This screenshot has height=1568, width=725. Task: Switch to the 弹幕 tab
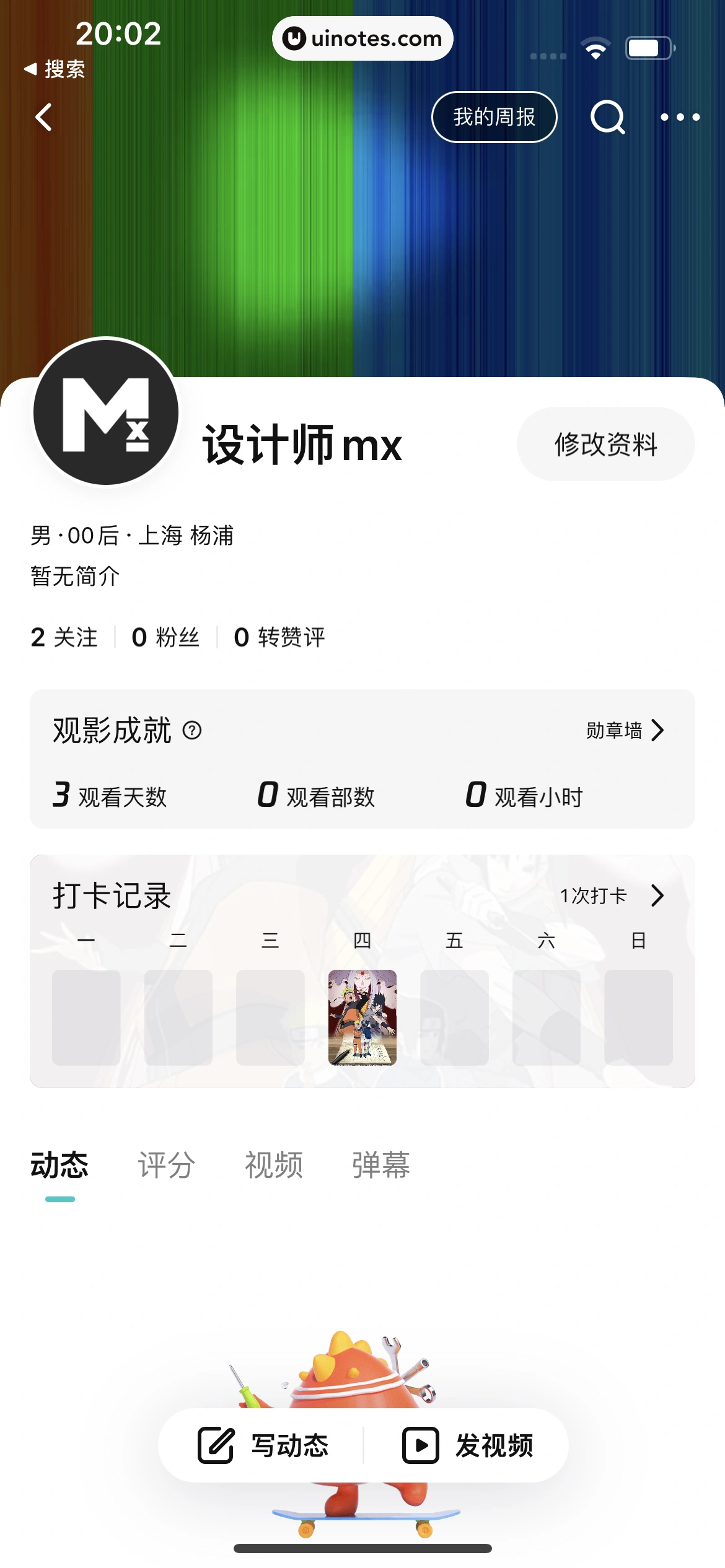[380, 1164]
